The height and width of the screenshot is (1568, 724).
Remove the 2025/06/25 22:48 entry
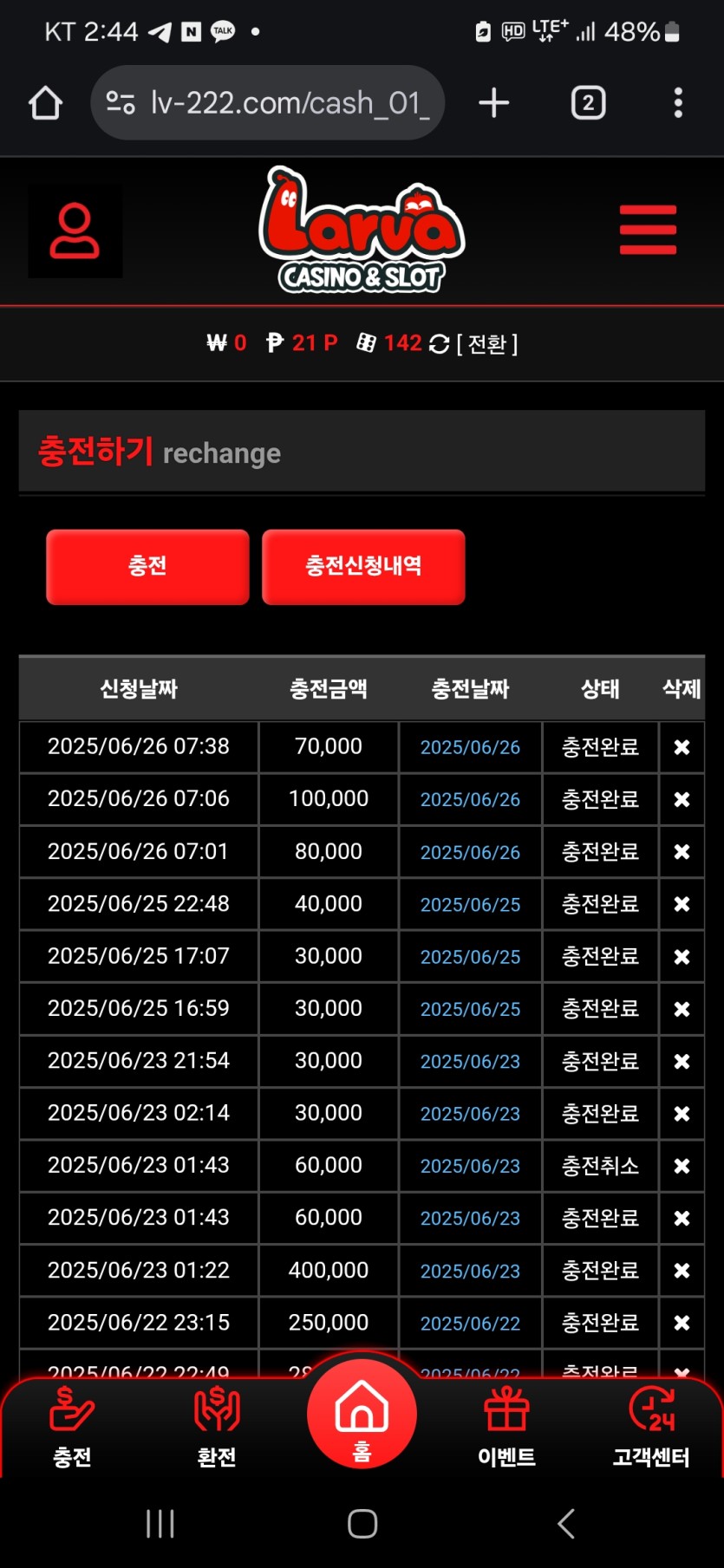coord(682,904)
